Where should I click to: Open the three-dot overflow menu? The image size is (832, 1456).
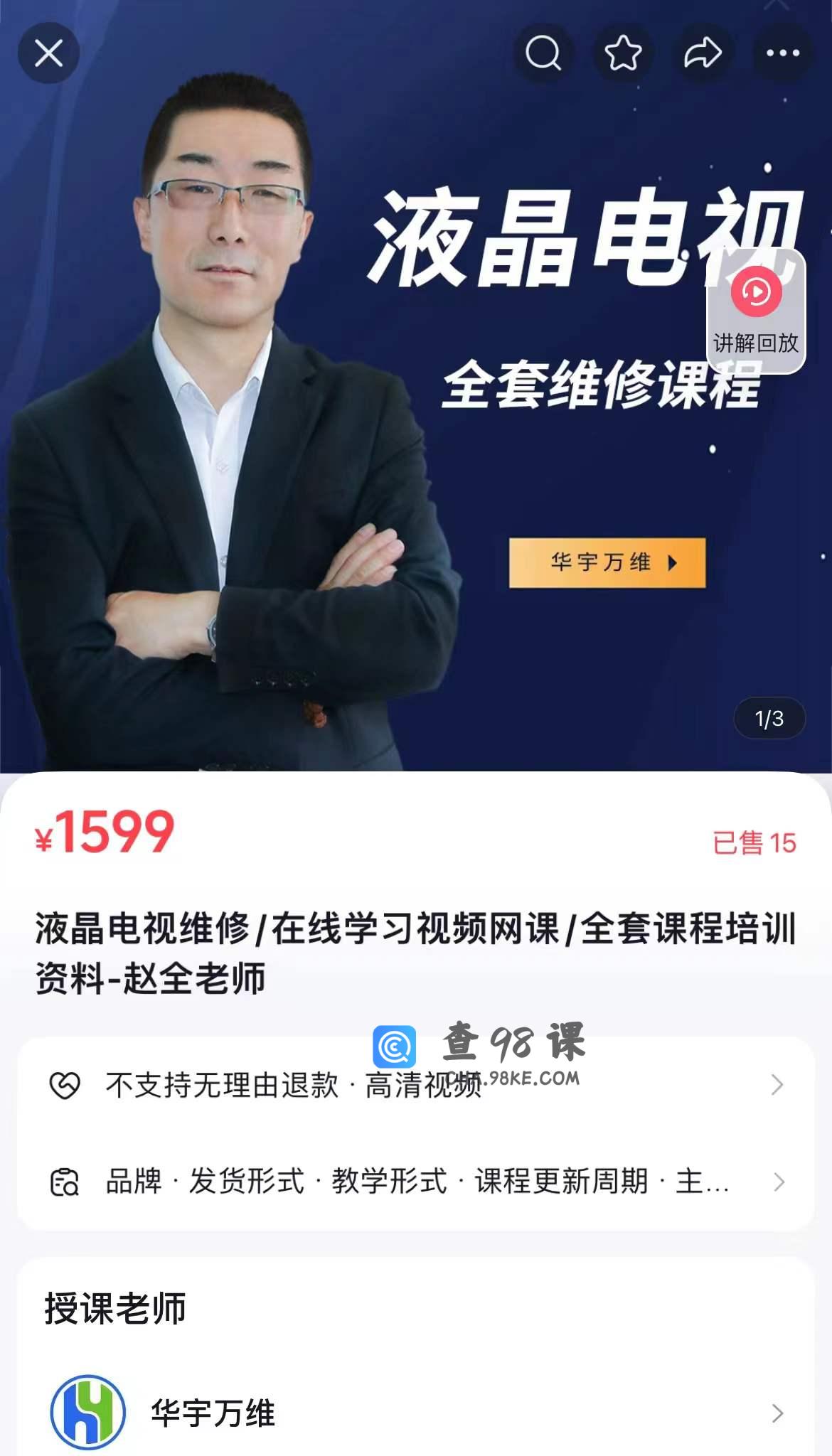click(782, 53)
